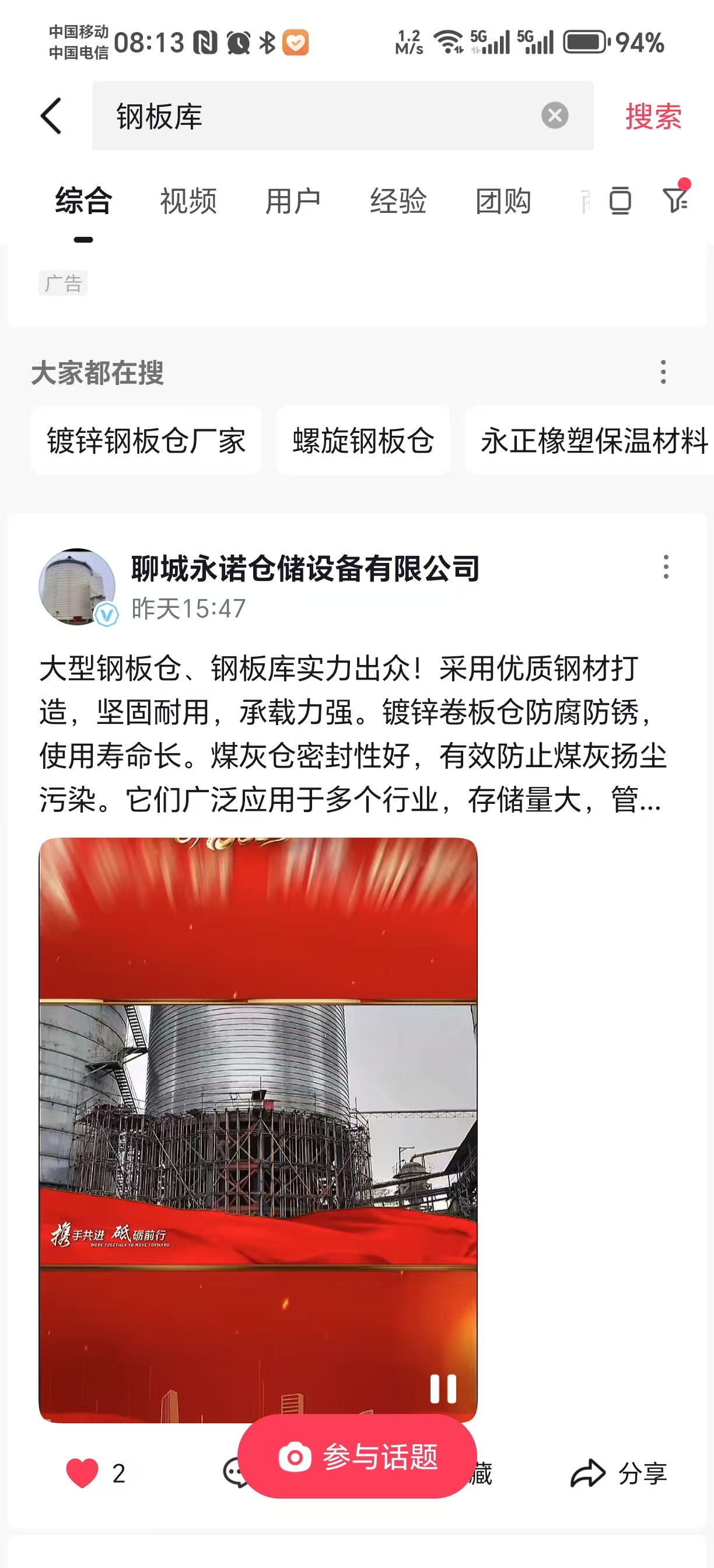Image resolution: width=714 pixels, height=1568 pixels.
Task: Switch to the 用户 tab
Action: tap(293, 201)
